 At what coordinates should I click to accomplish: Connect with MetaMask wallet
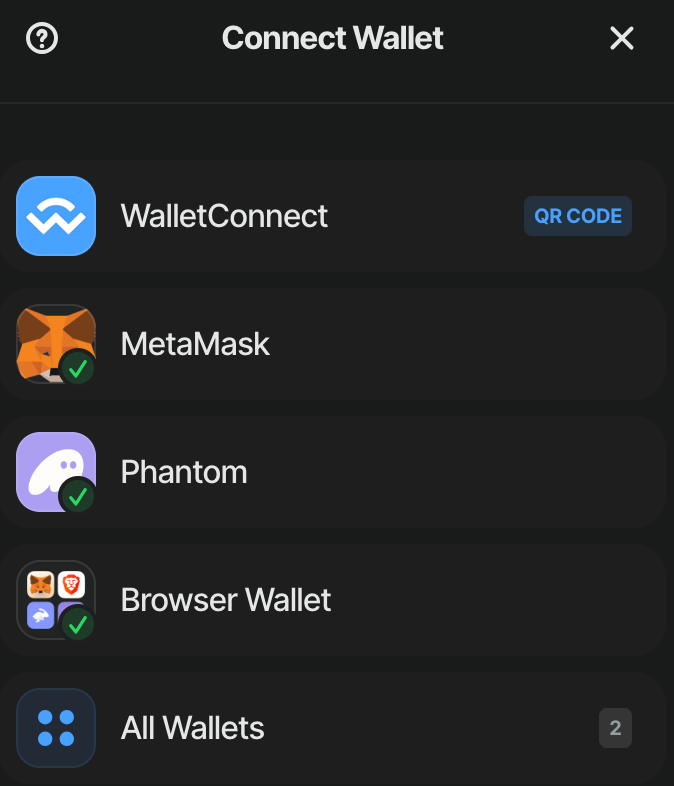pyautogui.click(x=332, y=344)
